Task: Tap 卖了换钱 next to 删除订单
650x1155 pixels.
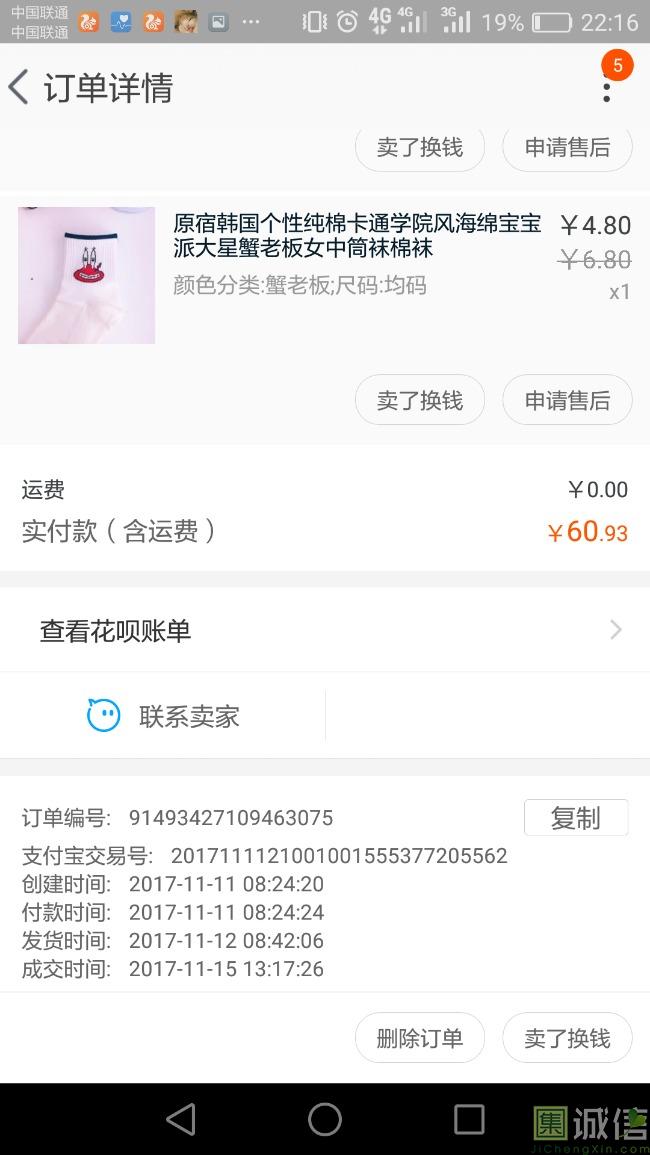Action: tap(567, 1038)
